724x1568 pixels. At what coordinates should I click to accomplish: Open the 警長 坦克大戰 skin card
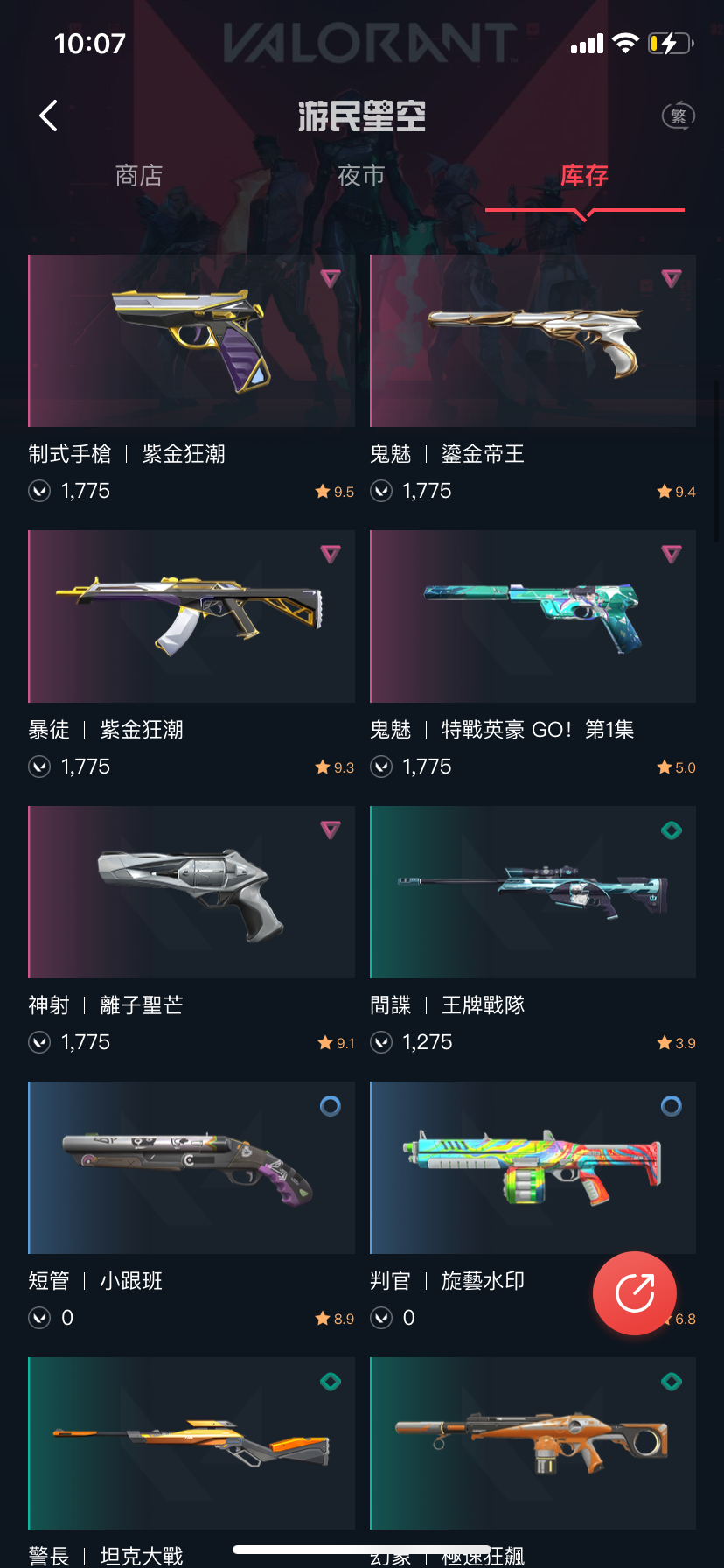coord(191,1442)
